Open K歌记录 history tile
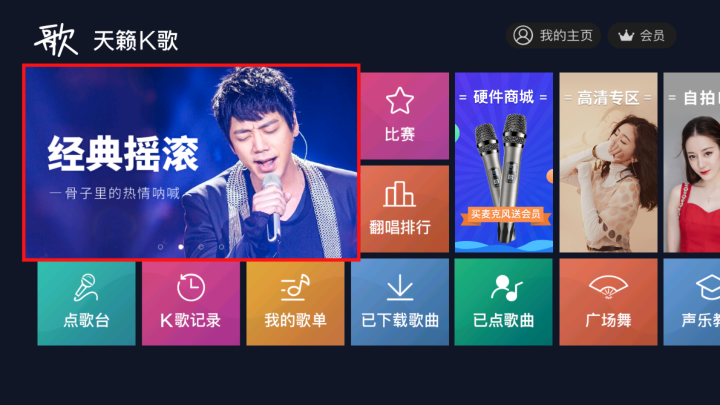720x405 pixels. (191, 302)
